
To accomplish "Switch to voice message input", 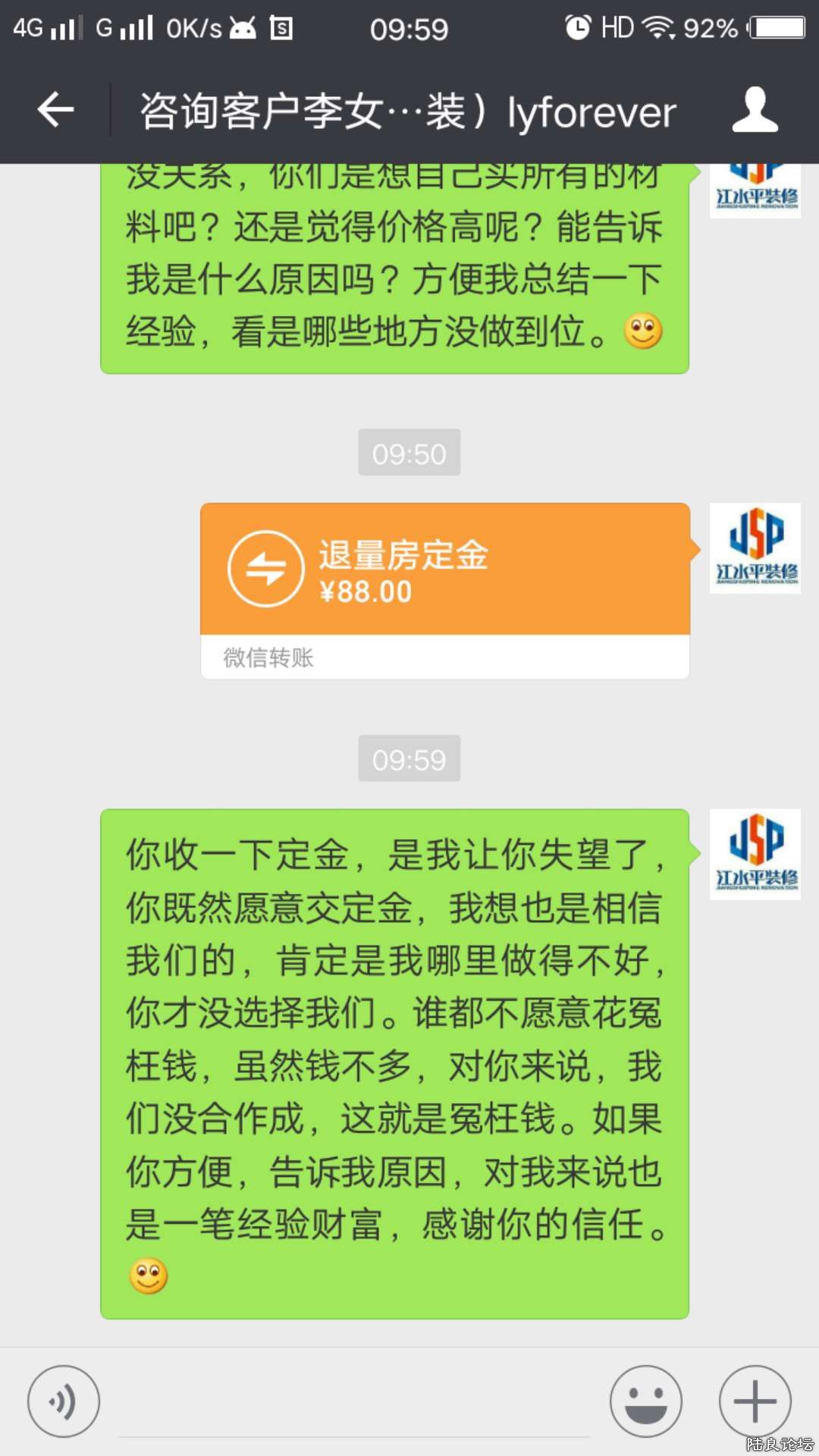I will 64,1401.
